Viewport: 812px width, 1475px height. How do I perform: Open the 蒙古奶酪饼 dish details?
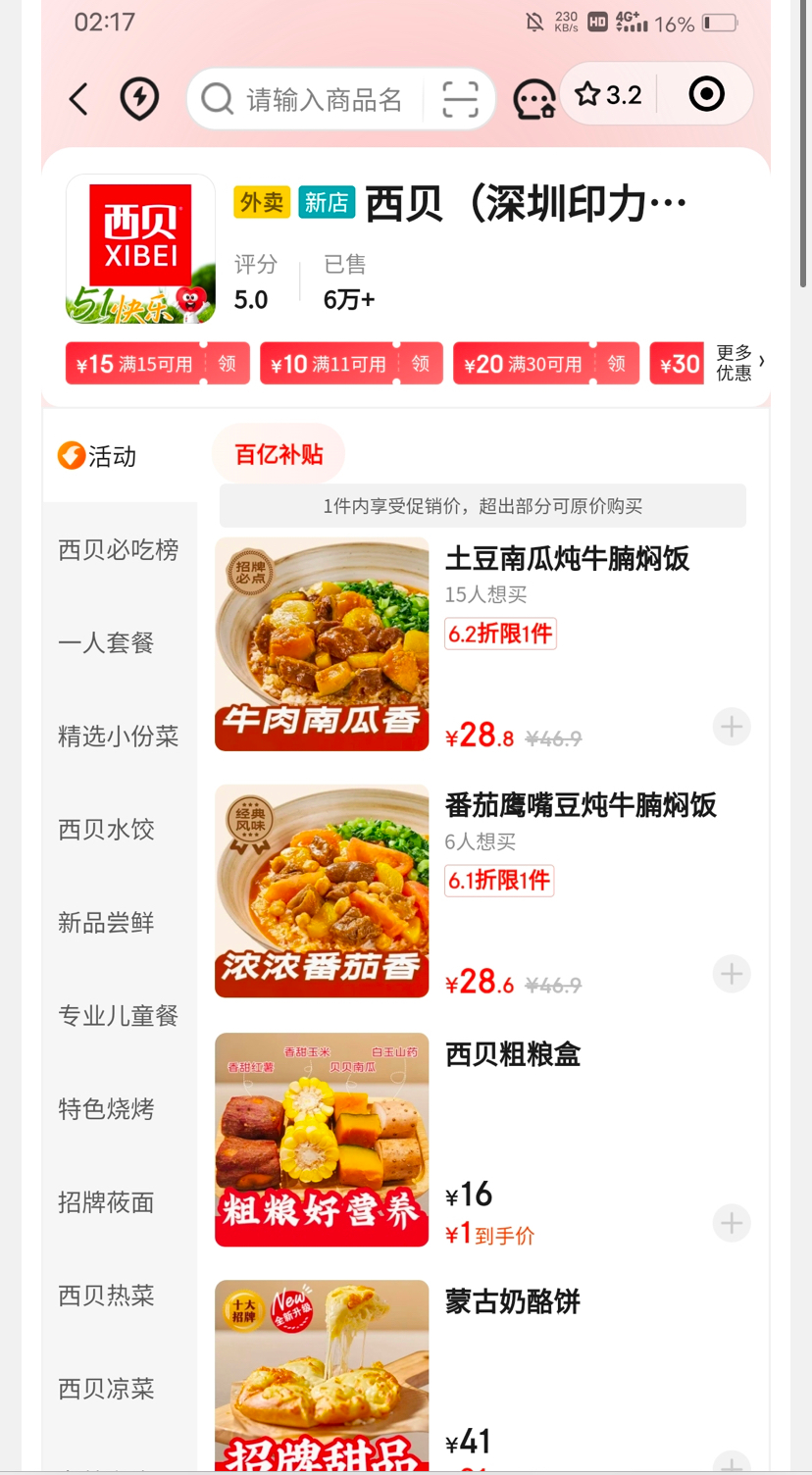[513, 1302]
